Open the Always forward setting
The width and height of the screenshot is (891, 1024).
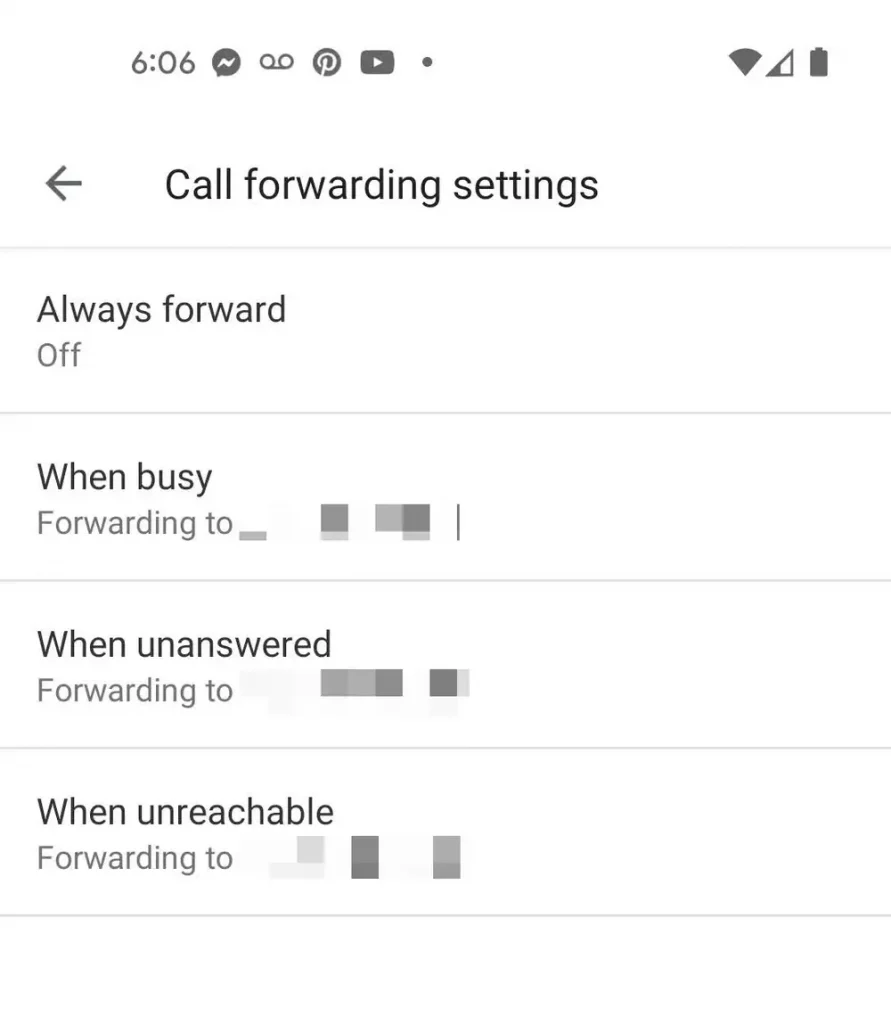pyautogui.click(x=445, y=330)
